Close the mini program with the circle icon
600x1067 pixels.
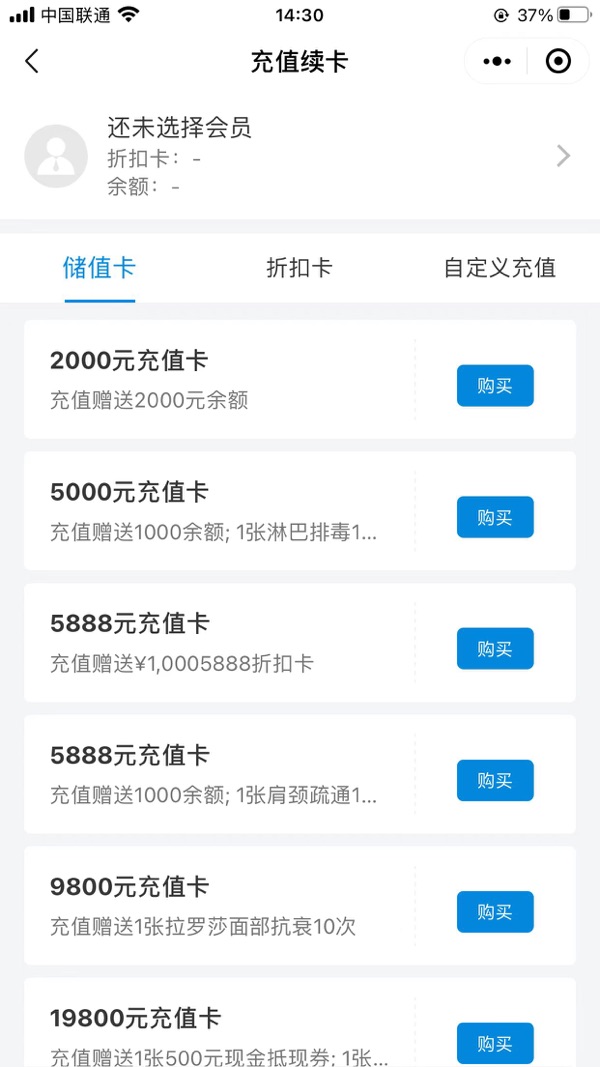click(558, 61)
